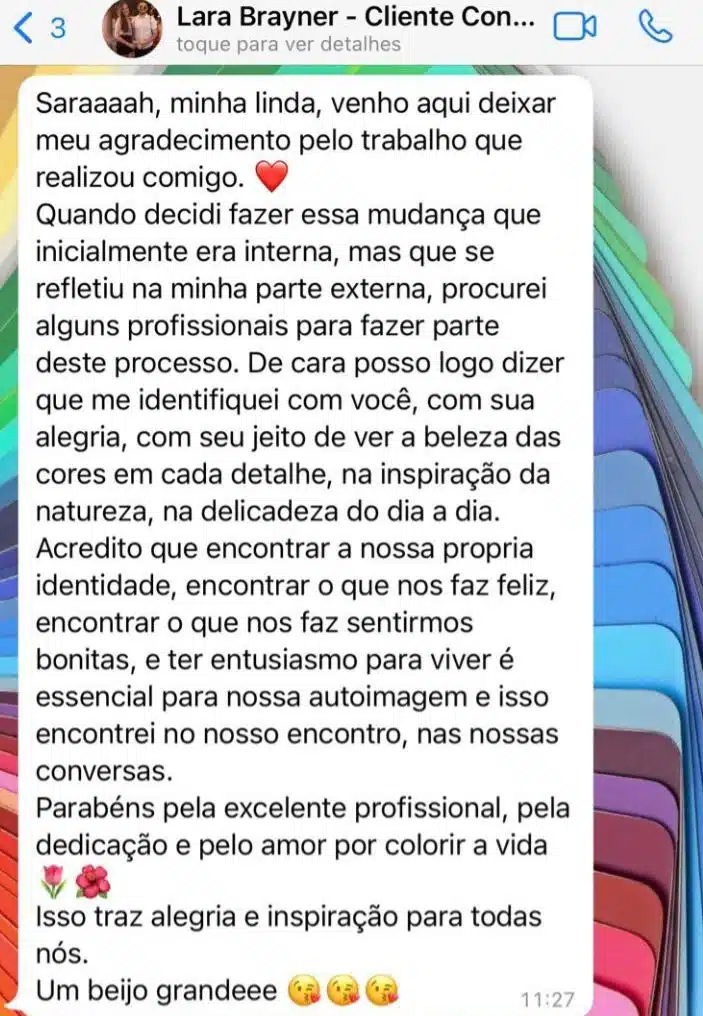The image size is (703, 1016).
Task: Tap Lara Brayner's profile photo
Action: pos(132,28)
